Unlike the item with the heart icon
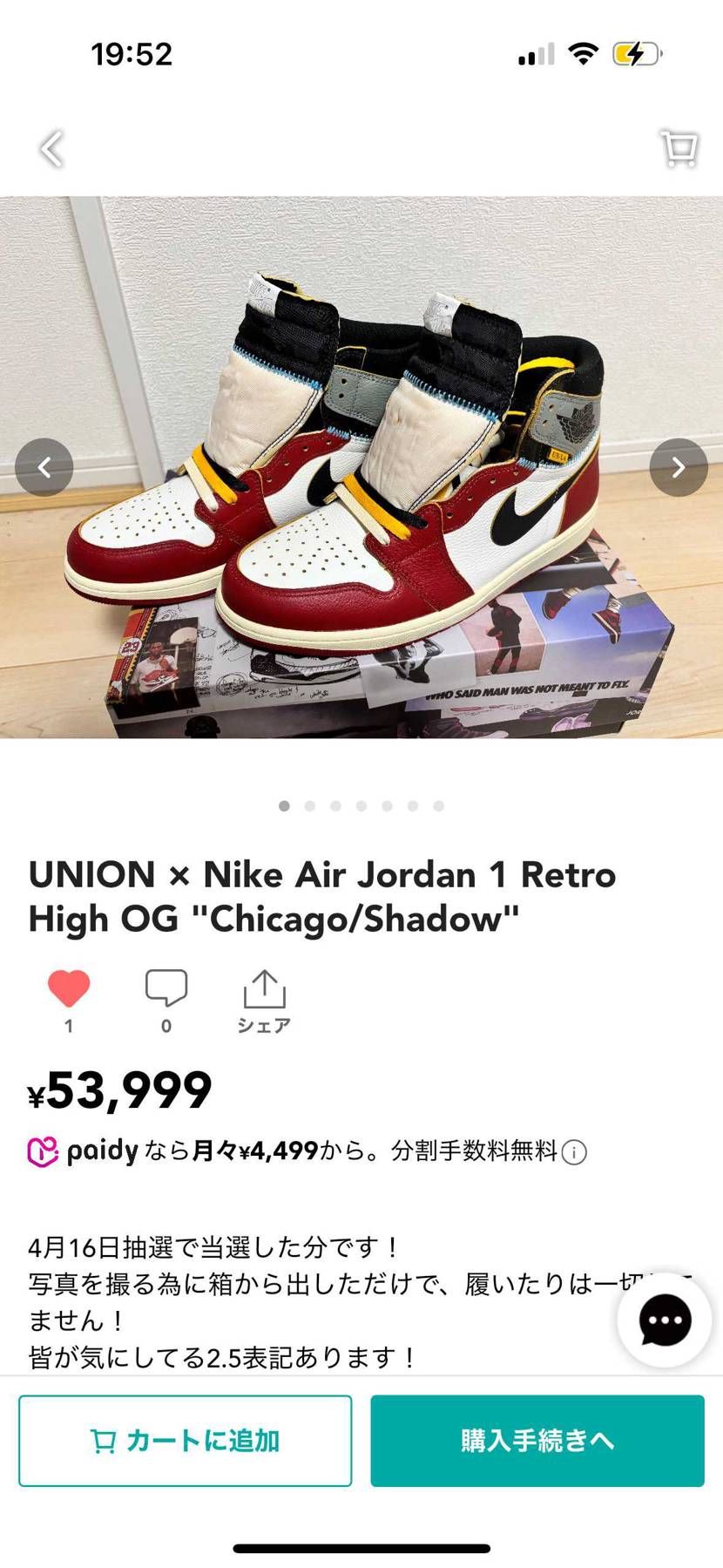Screen dimensions: 723x1568 (69, 988)
